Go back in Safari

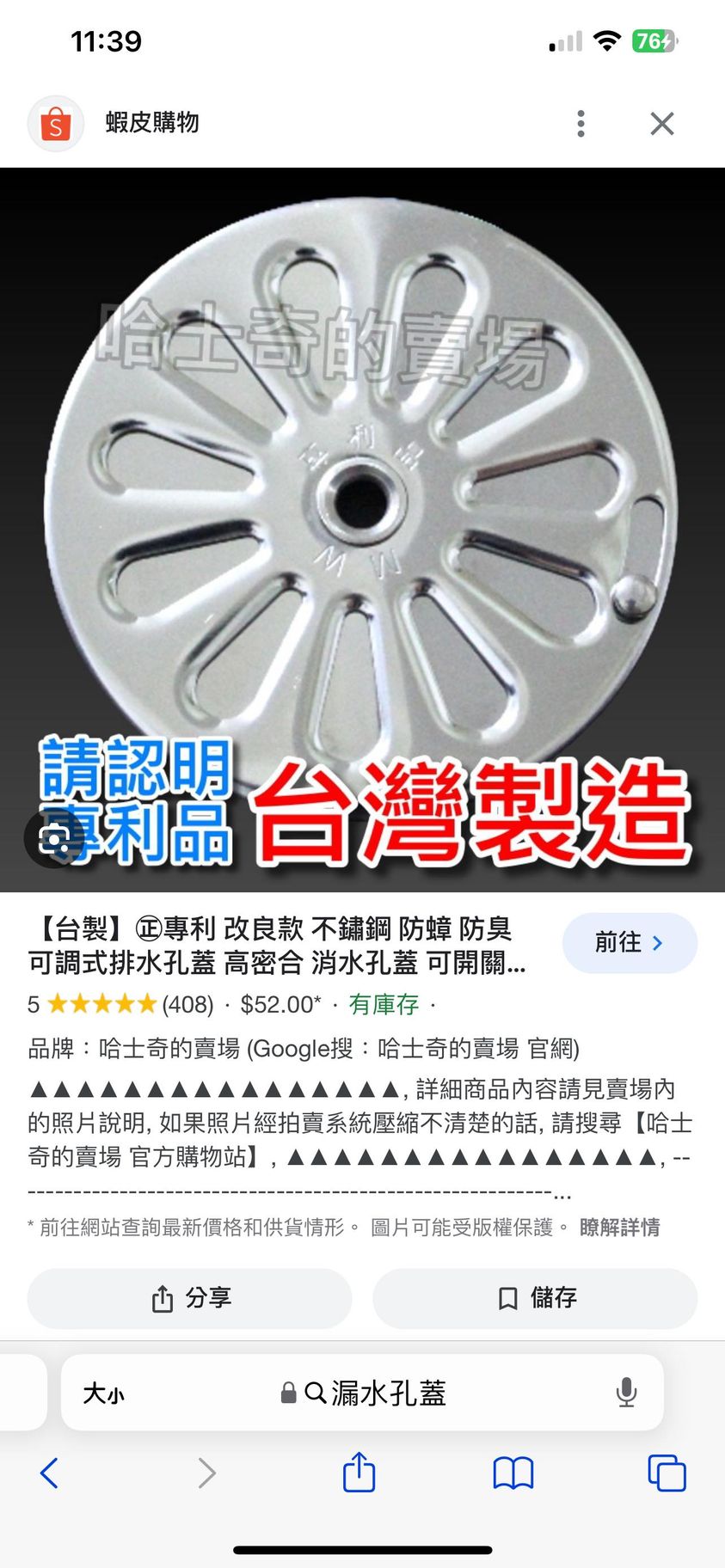pos(50,1473)
